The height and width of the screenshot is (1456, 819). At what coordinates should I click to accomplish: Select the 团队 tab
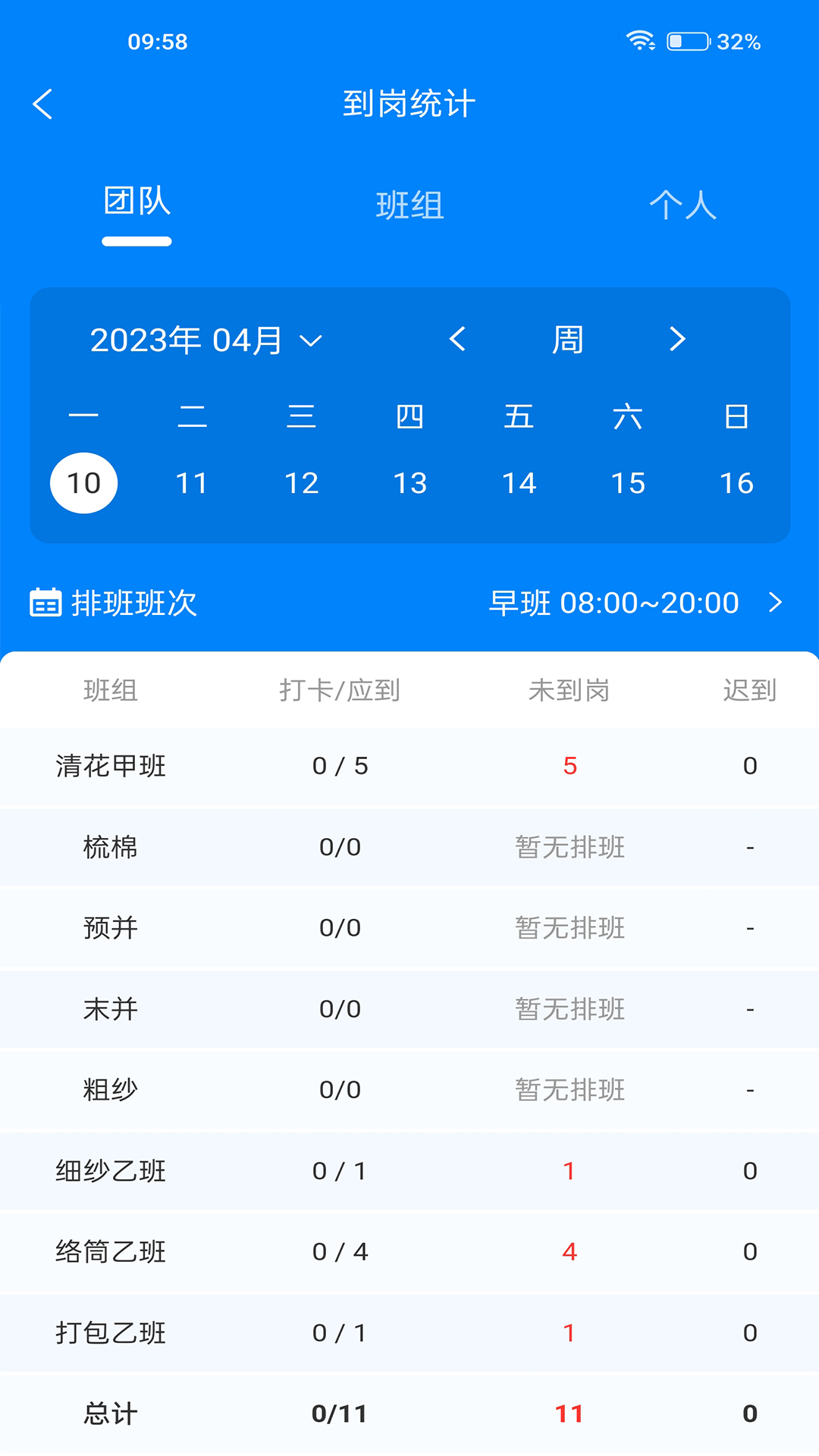pos(136,202)
